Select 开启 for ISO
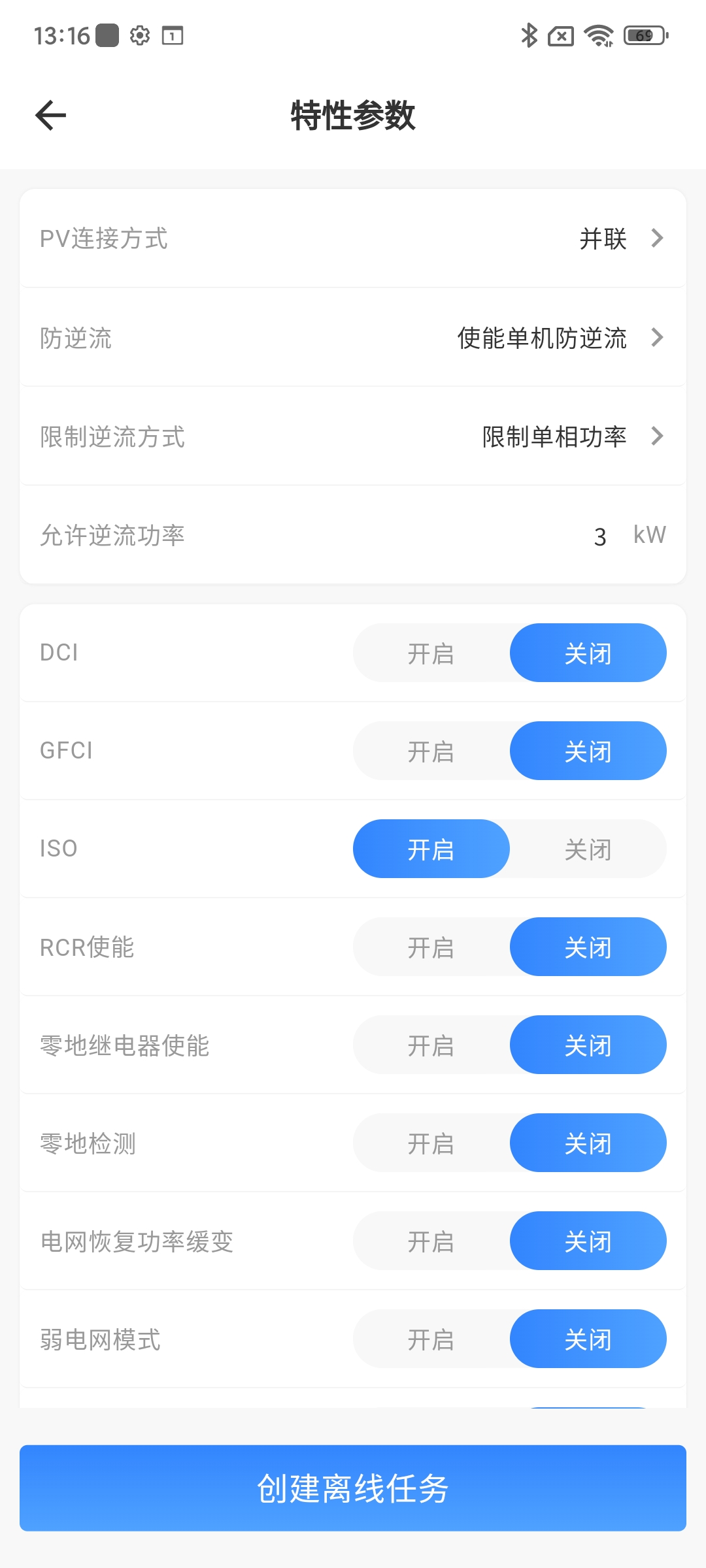 431,849
